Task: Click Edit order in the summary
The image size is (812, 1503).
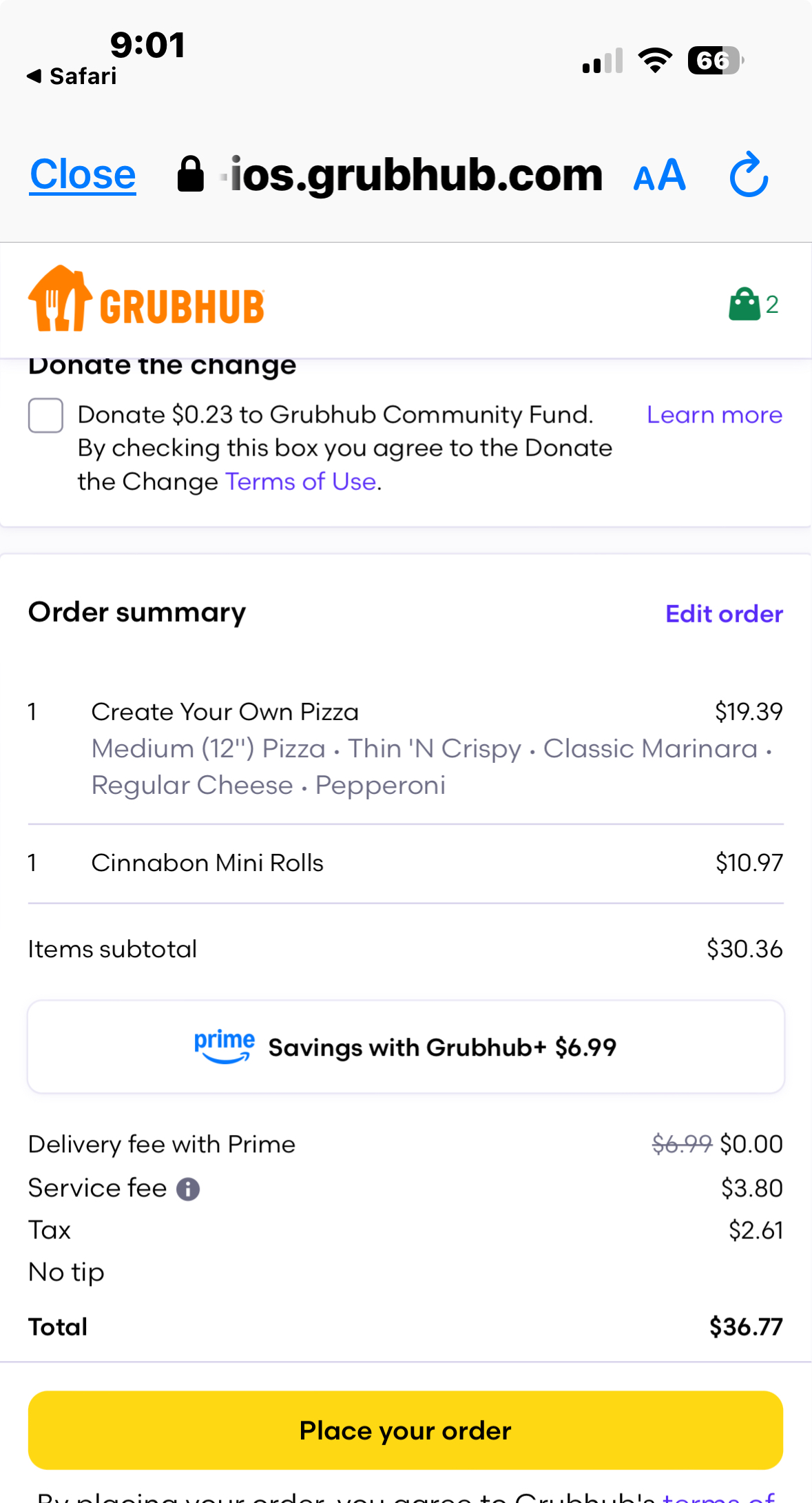Action: coord(722,613)
